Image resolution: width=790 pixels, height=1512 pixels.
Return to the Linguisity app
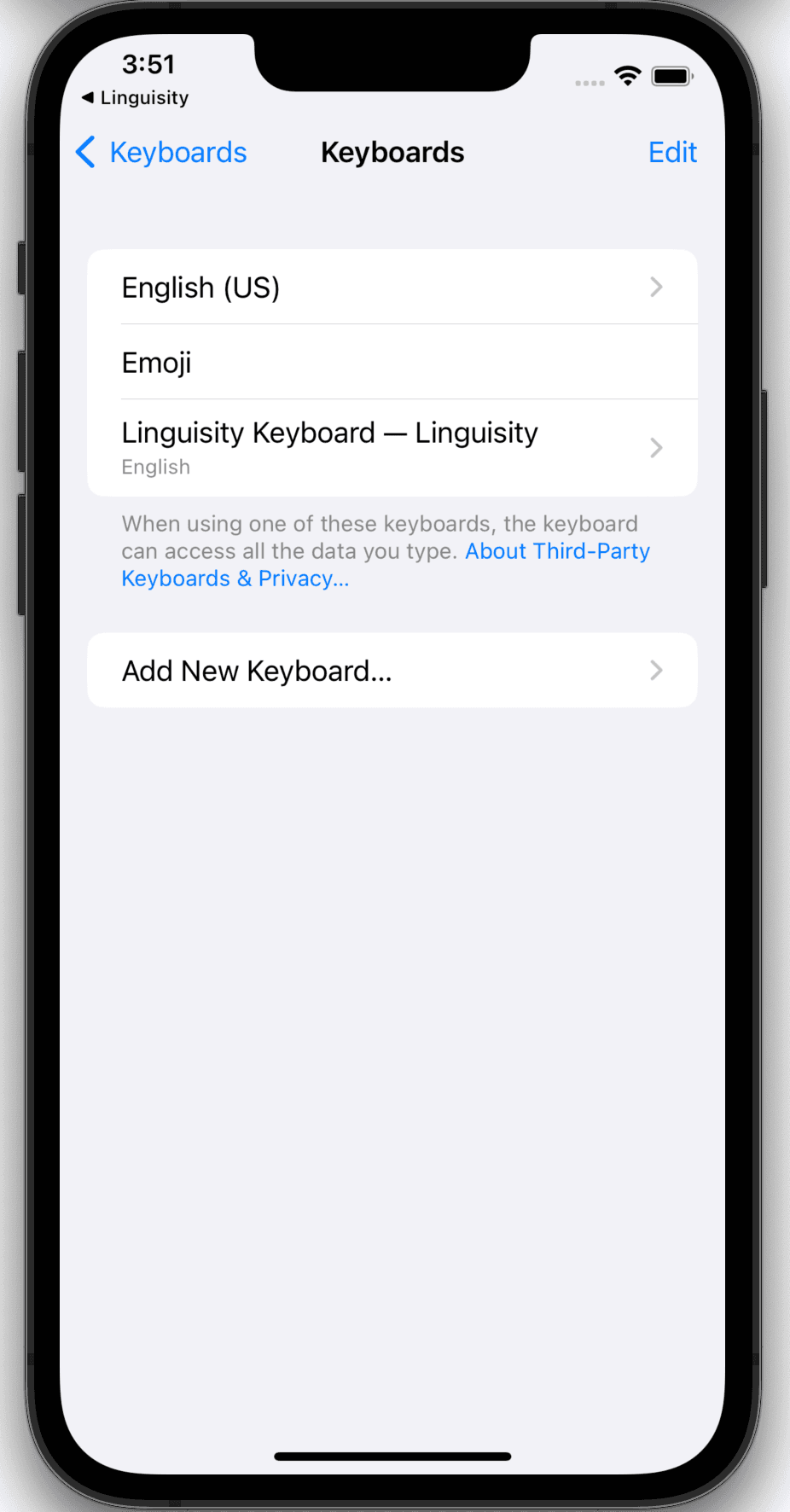(x=136, y=98)
